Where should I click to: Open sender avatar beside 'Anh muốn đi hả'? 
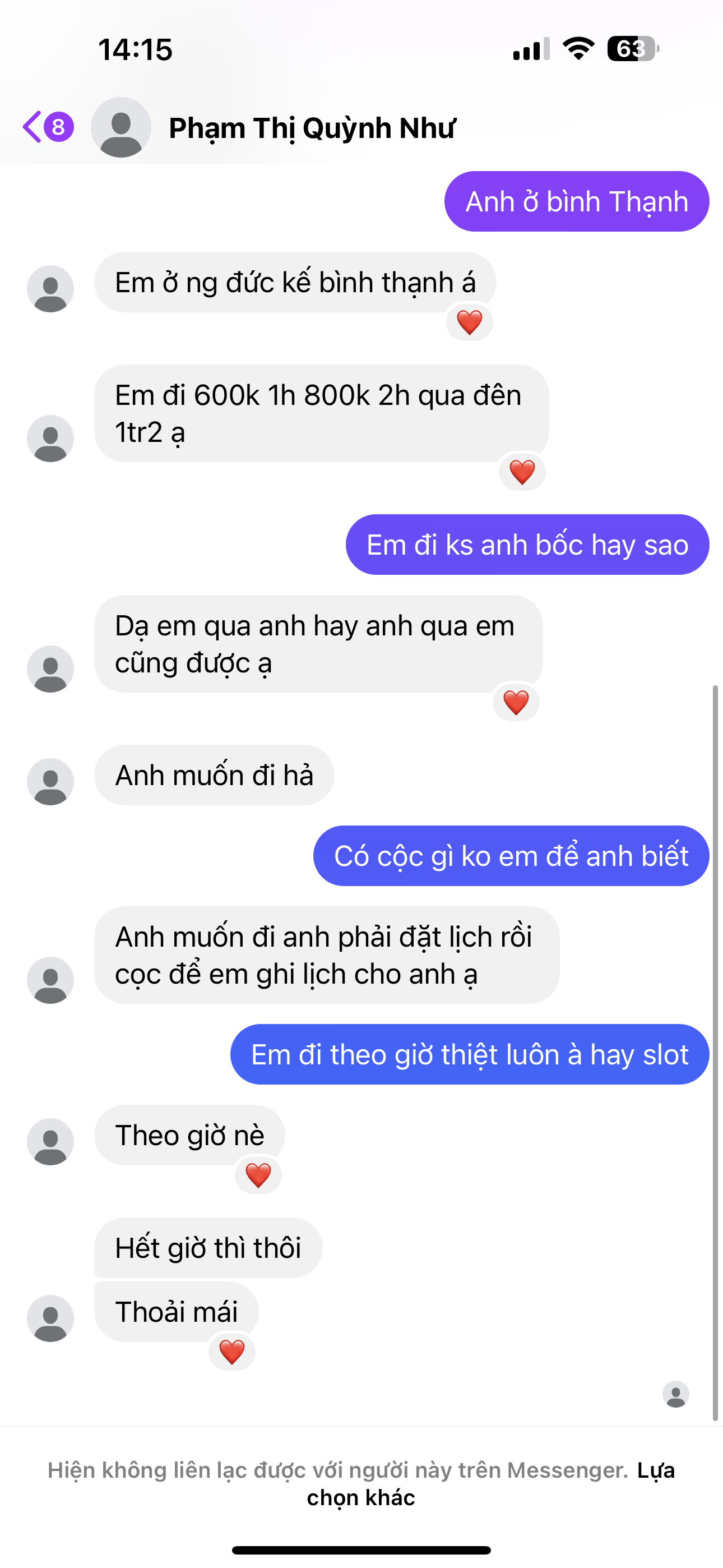point(50,782)
